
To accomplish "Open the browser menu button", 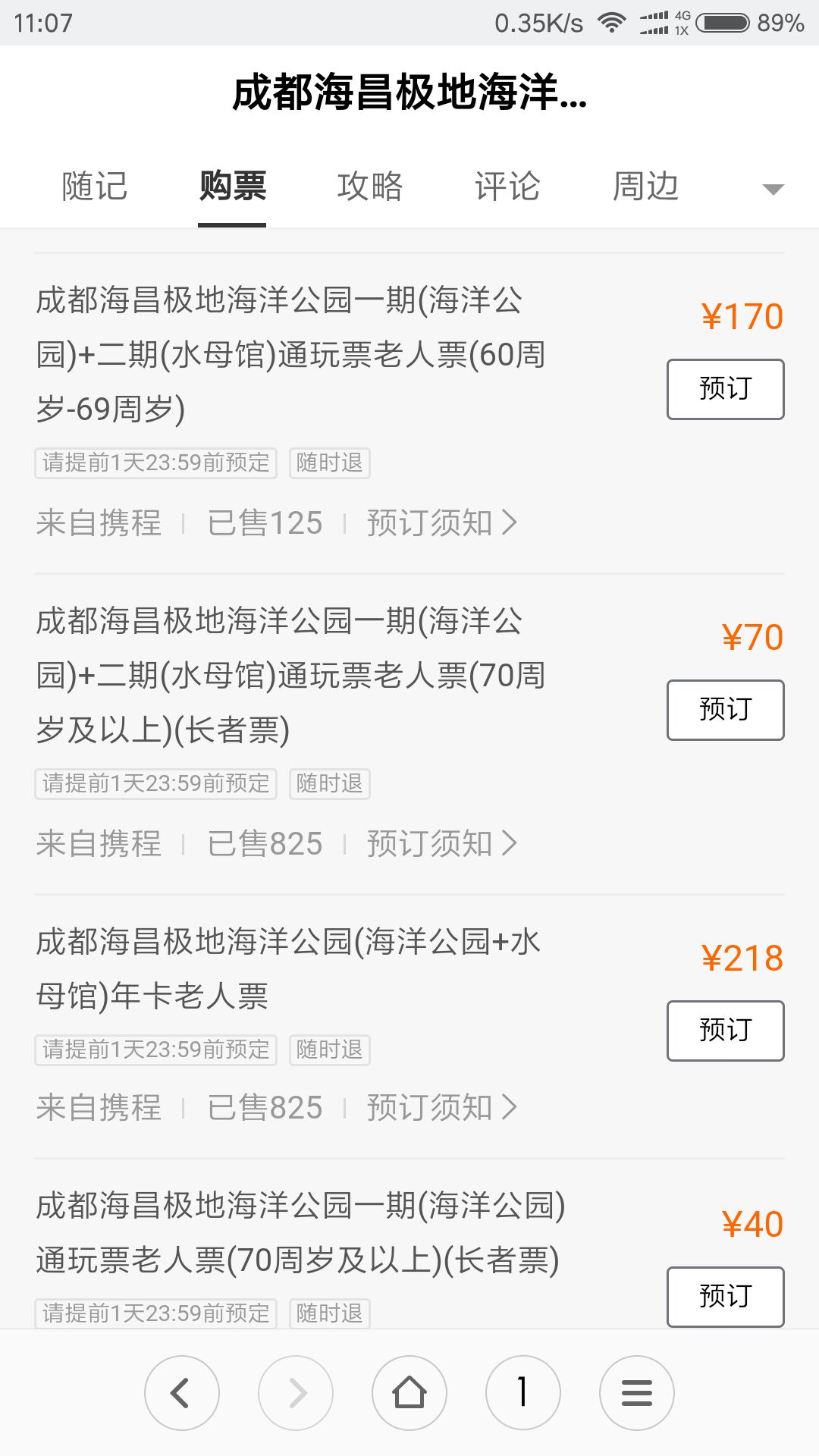I will (x=637, y=1393).
